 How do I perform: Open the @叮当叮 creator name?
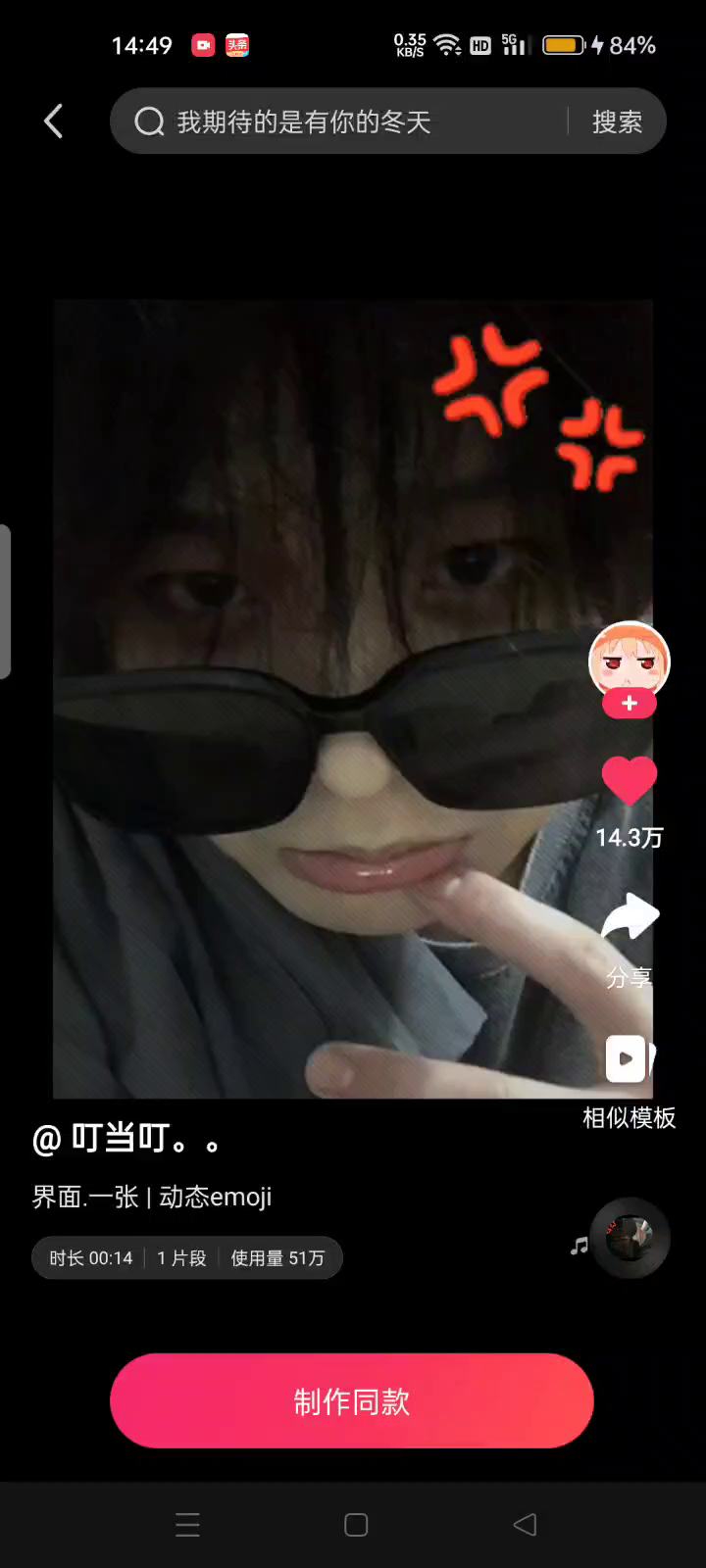pos(127,1139)
